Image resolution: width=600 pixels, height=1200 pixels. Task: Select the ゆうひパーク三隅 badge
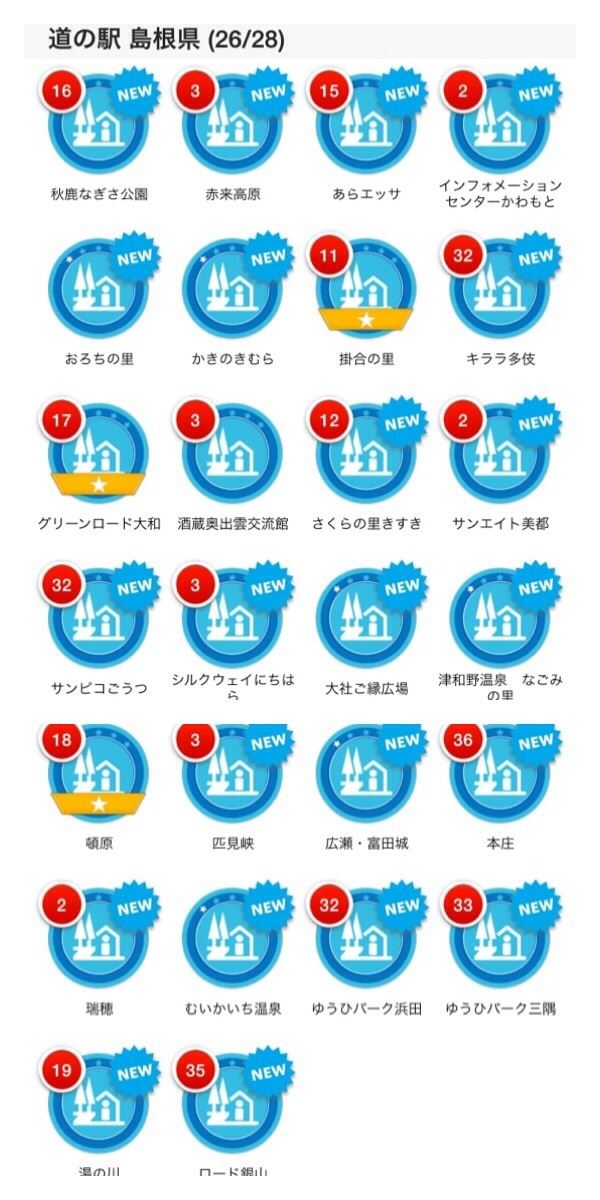[x=500, y=938]
